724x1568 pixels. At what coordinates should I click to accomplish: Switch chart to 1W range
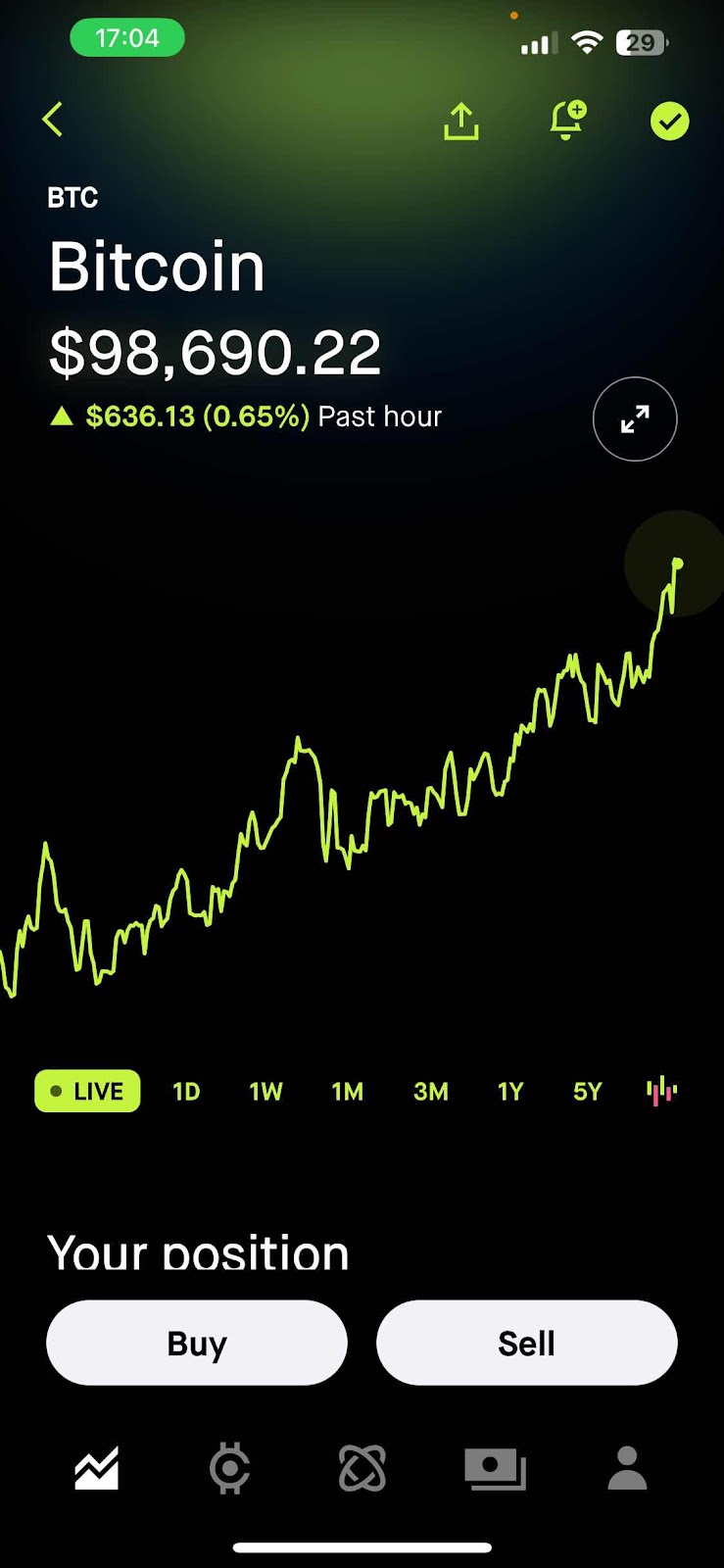coord(265,1092)
